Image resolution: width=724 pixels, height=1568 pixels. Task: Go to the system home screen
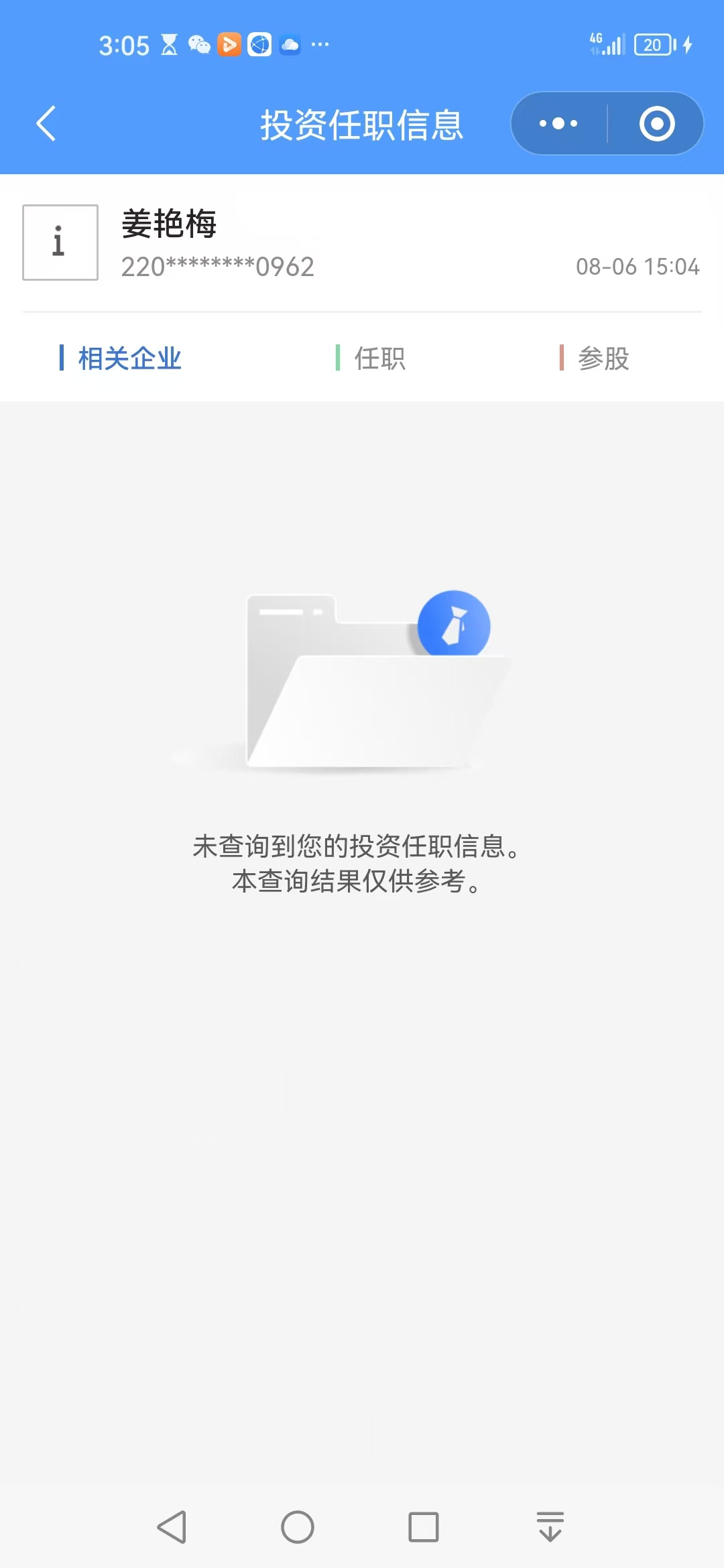pyautogui.click(x=297, y=1527)
